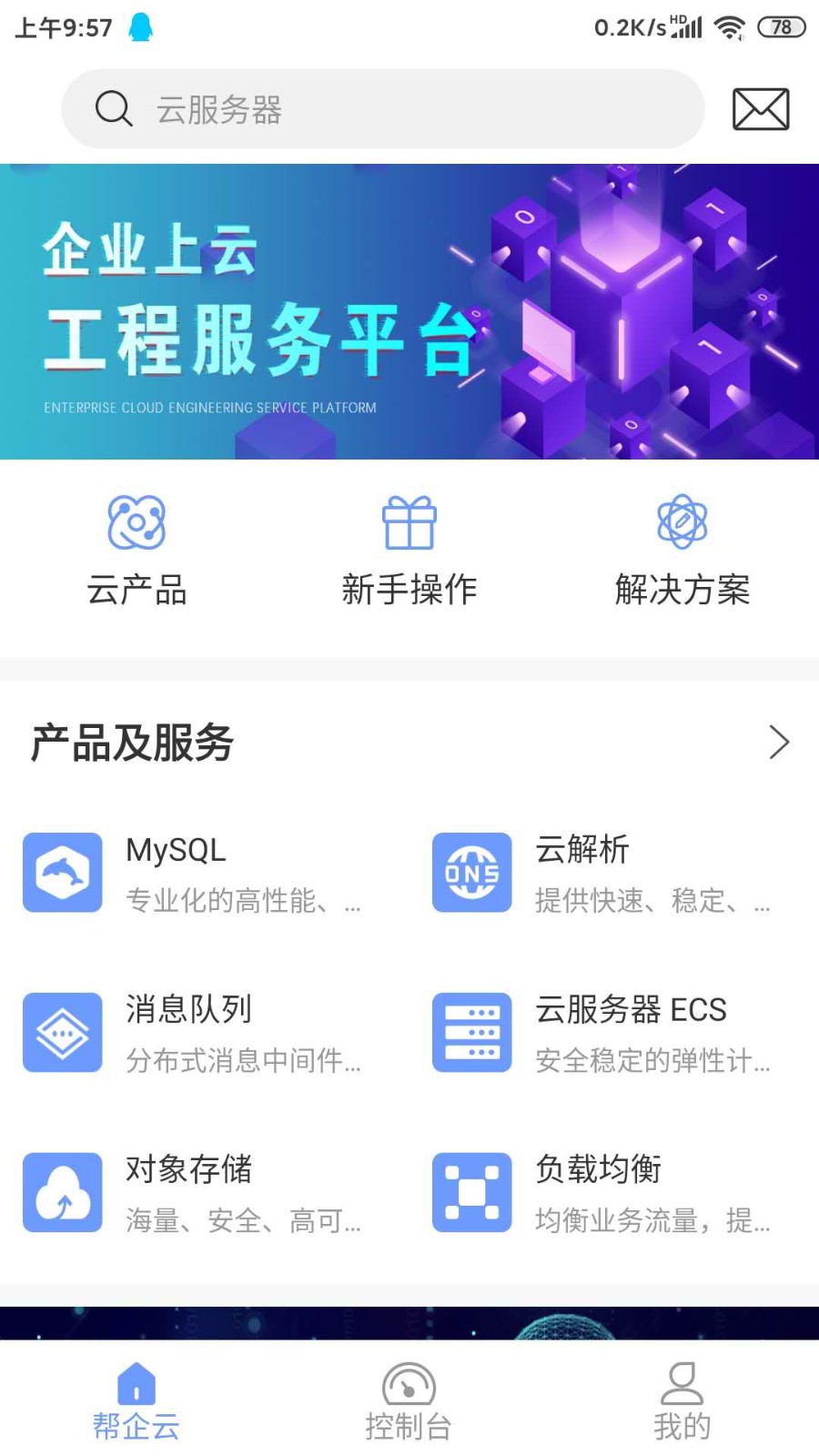Screen dimensions: 819x1456
Task: Click the MySQL dolphin icon
Action: pos(62,872)
